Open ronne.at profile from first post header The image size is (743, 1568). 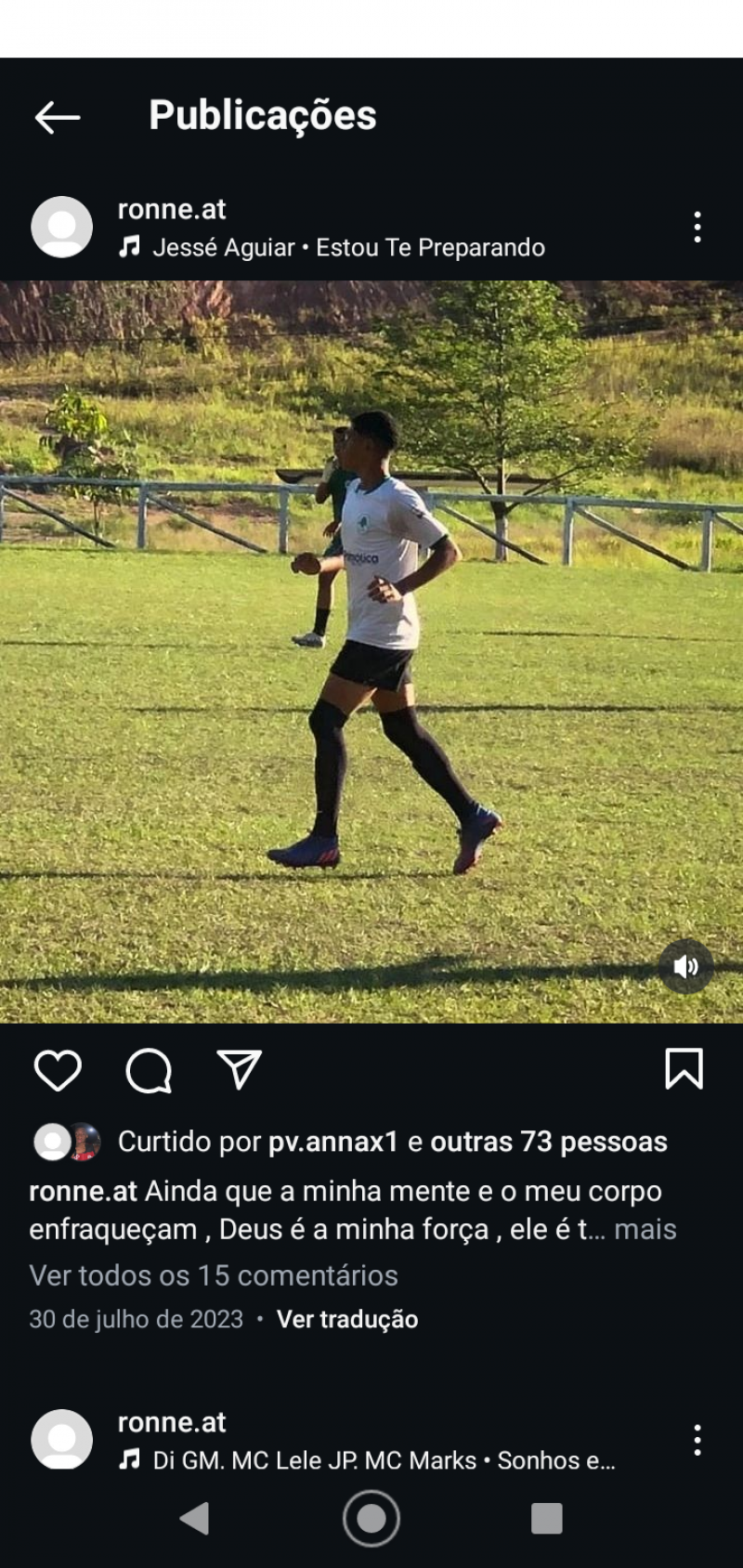[x=172, y=209]
